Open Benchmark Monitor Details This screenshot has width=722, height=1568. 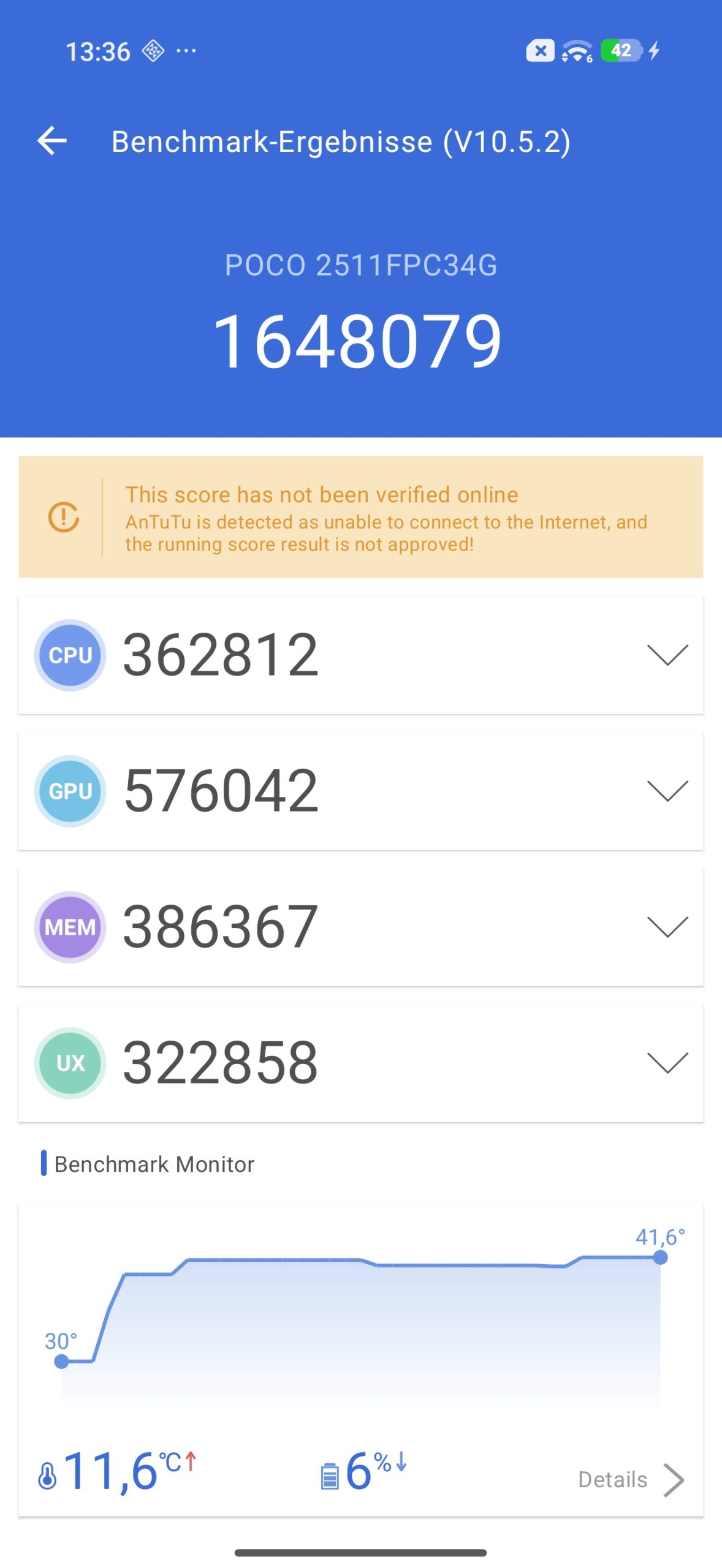631,1480
